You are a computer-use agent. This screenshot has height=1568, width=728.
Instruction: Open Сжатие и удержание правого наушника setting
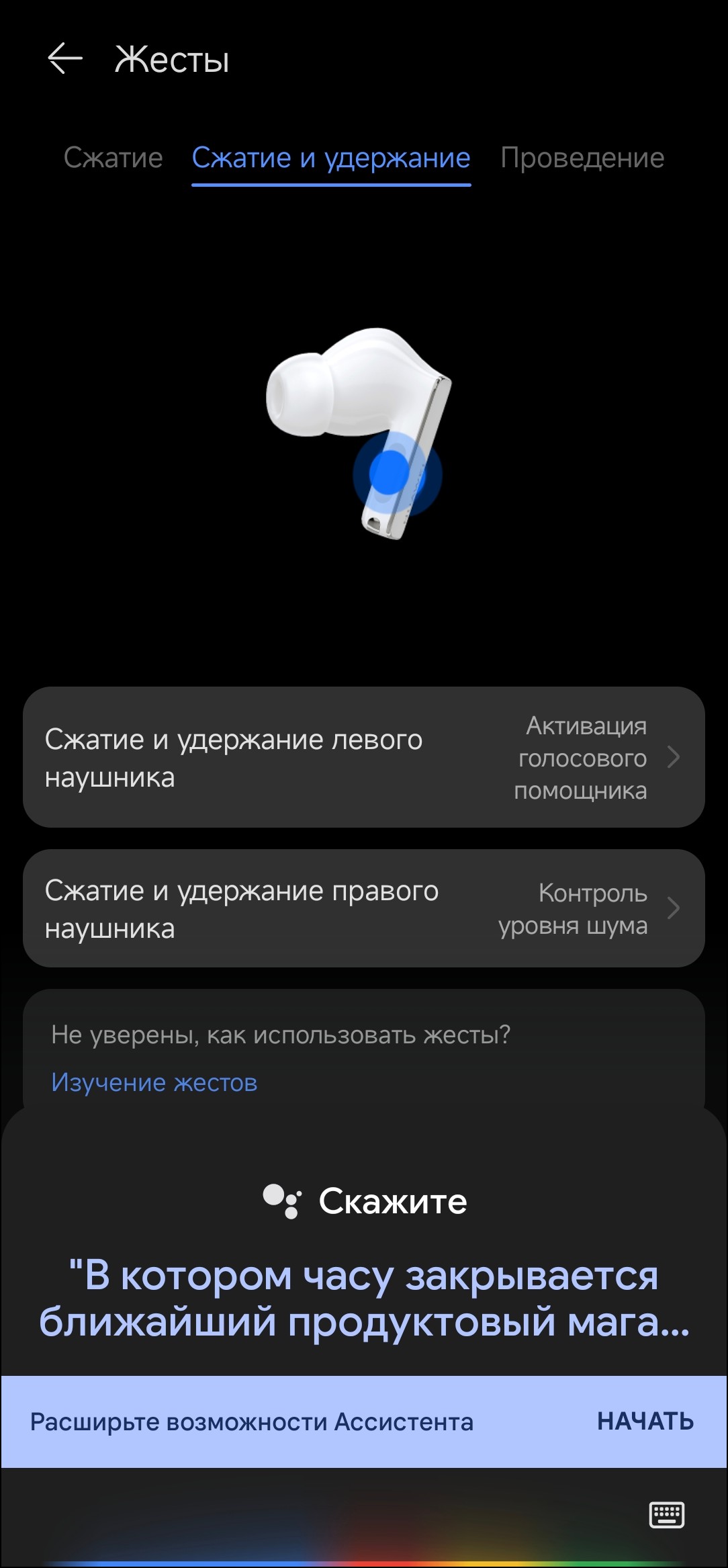pos(363,908)
